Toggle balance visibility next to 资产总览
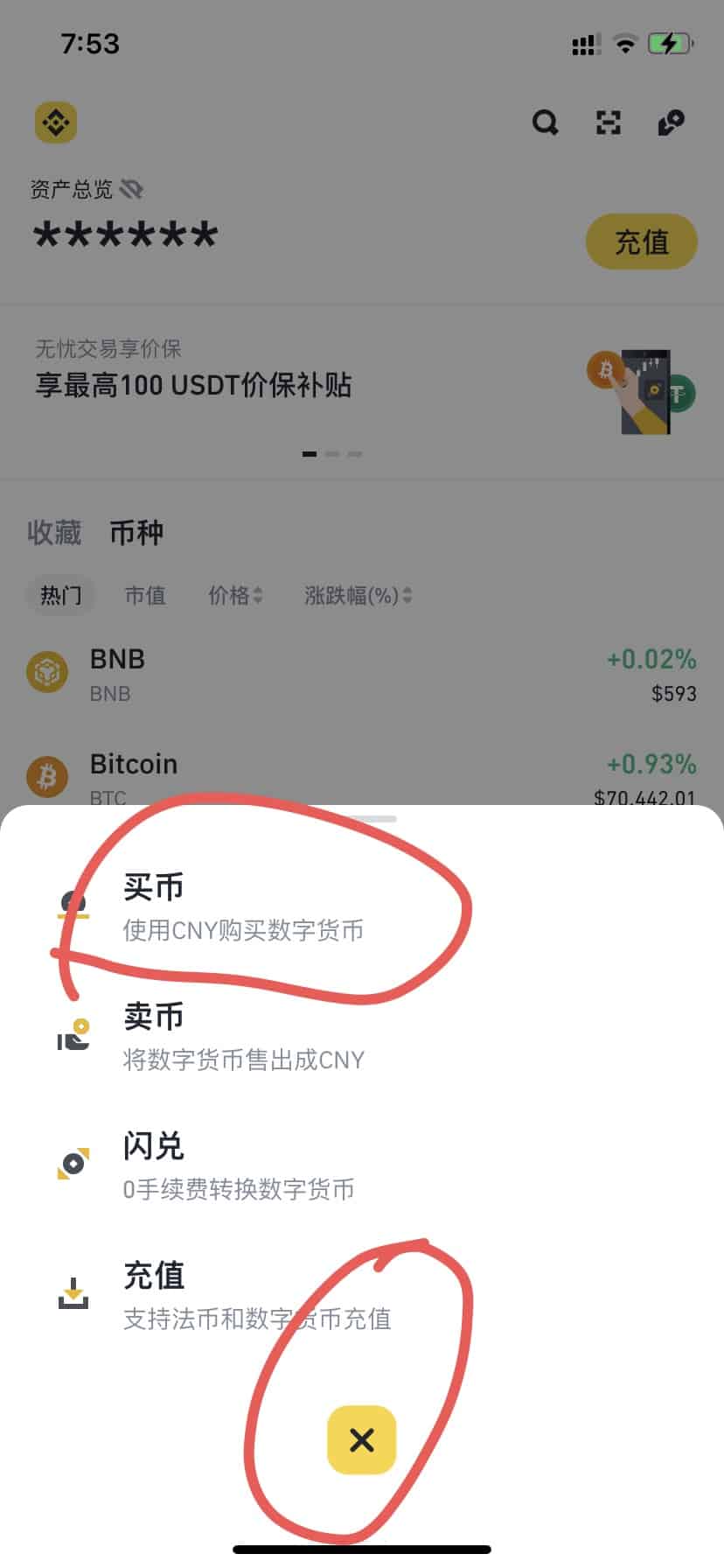Viewport: 724px width, 1568px height. click(132, 189)
